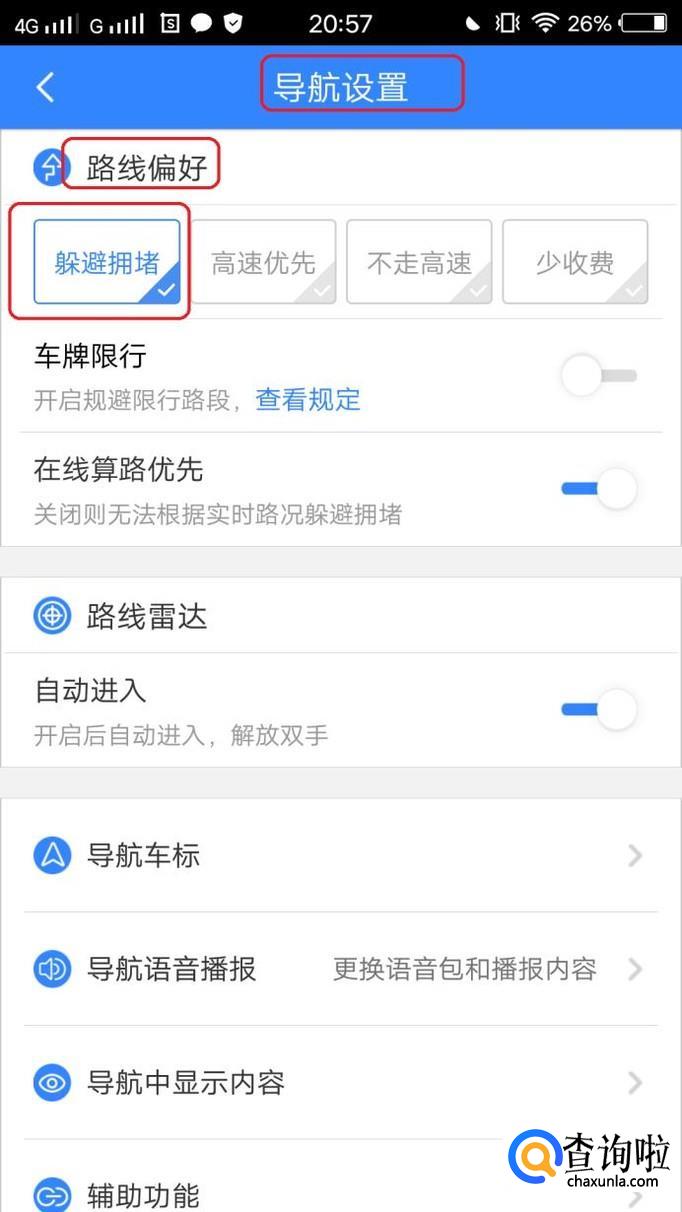Open 导航中显示内容
682x1212 pixels.
tap(340, 1082)
